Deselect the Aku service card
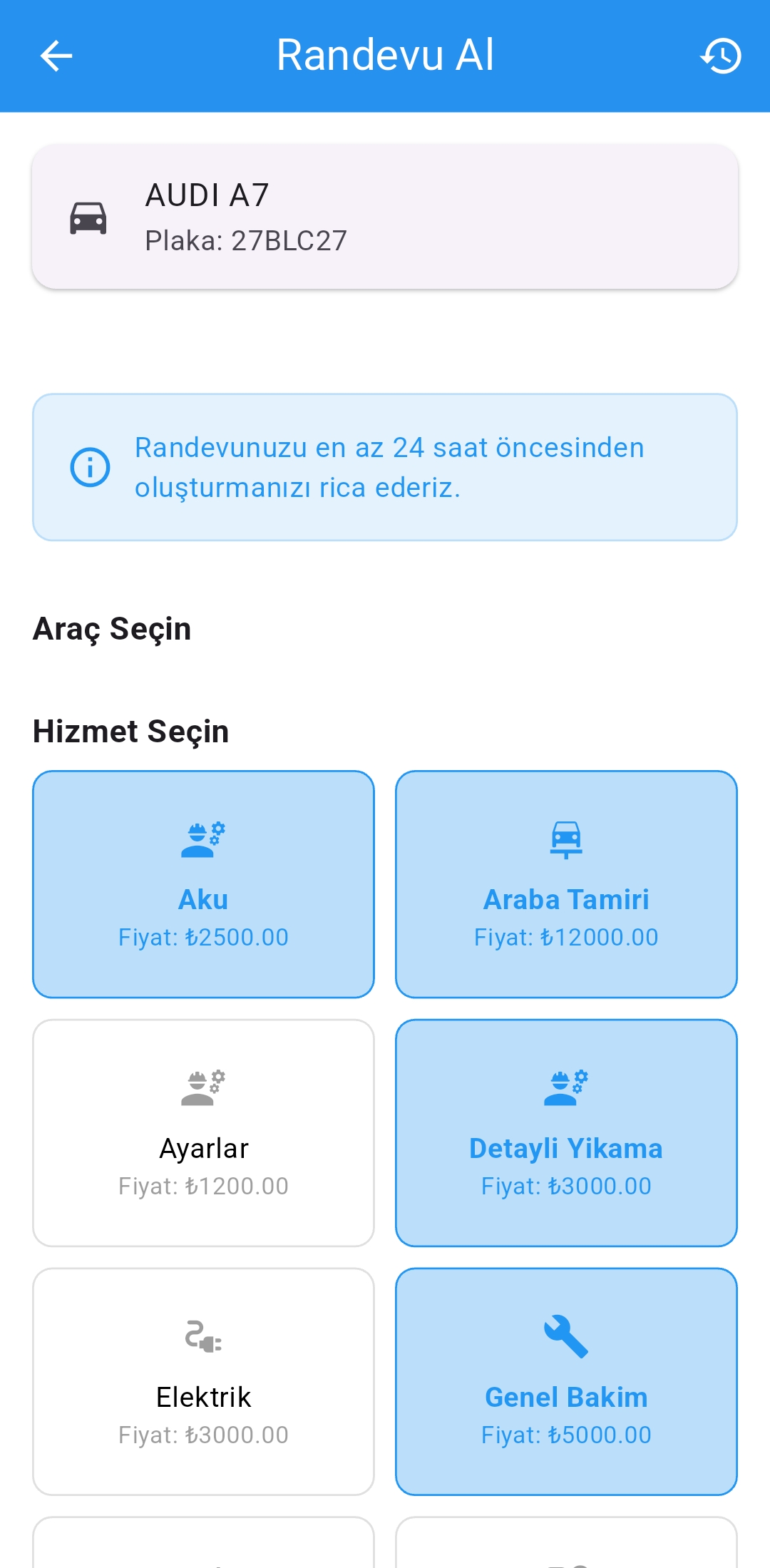 [x=203, y=884]
